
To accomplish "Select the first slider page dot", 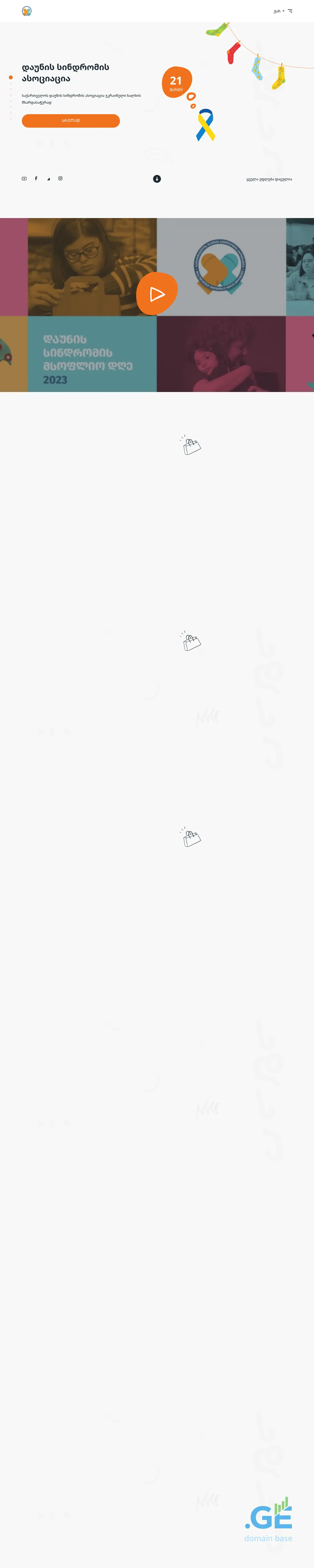I will [x=11, y=77].
